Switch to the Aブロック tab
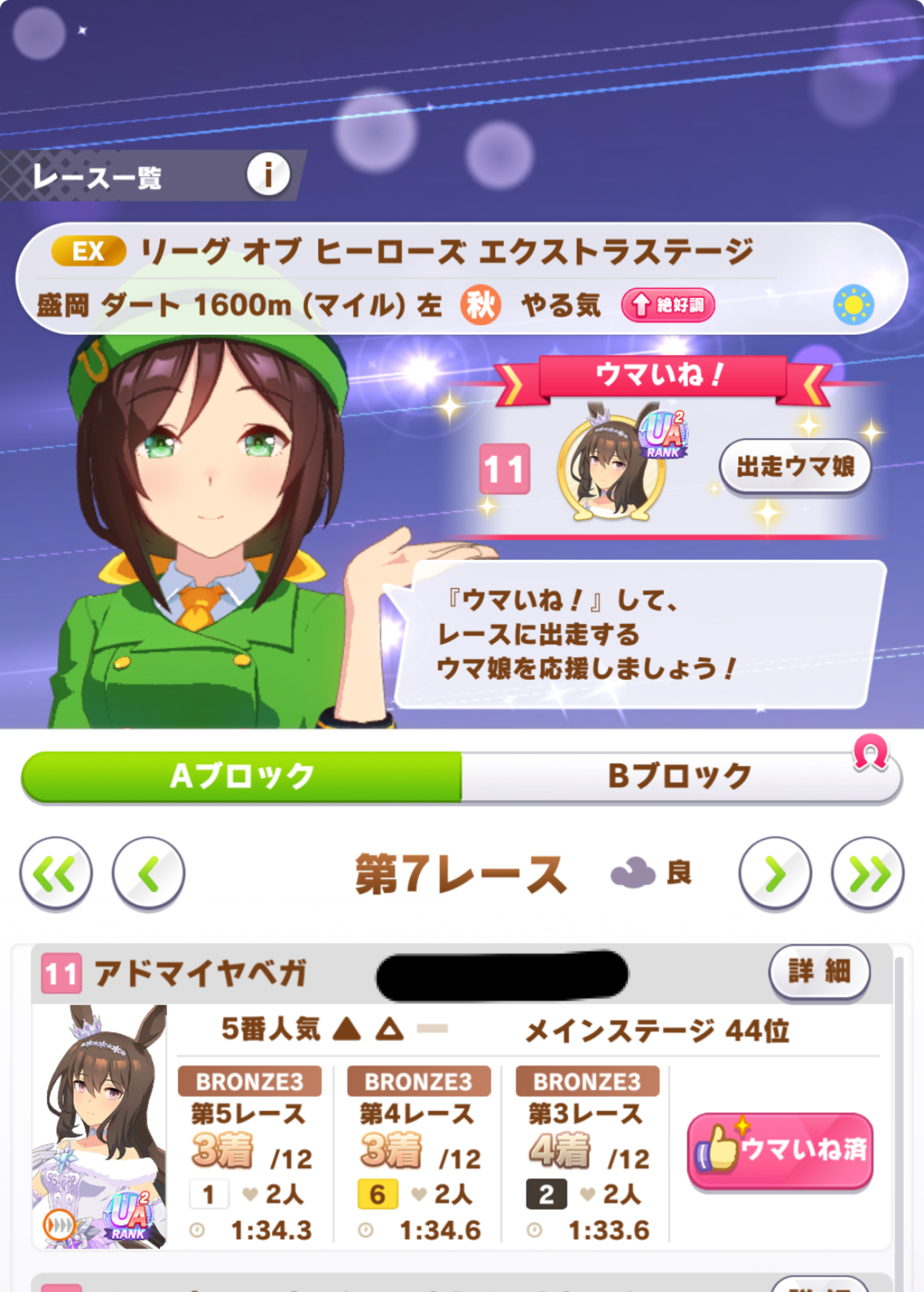This screenshot has width=924, height=1292. click(242, 776)
